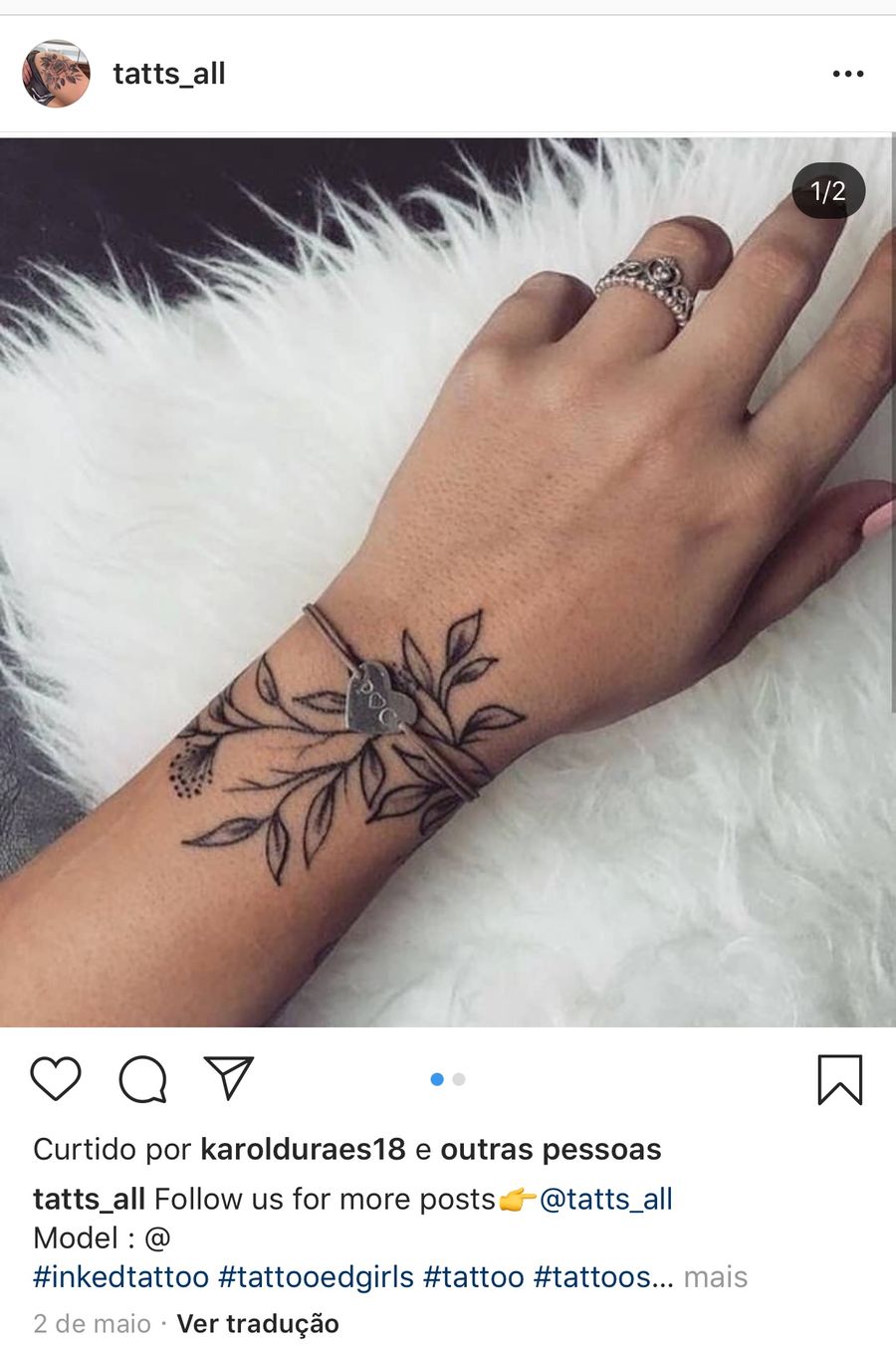View karolduraes18's profile from likes

coord(303,1150)
